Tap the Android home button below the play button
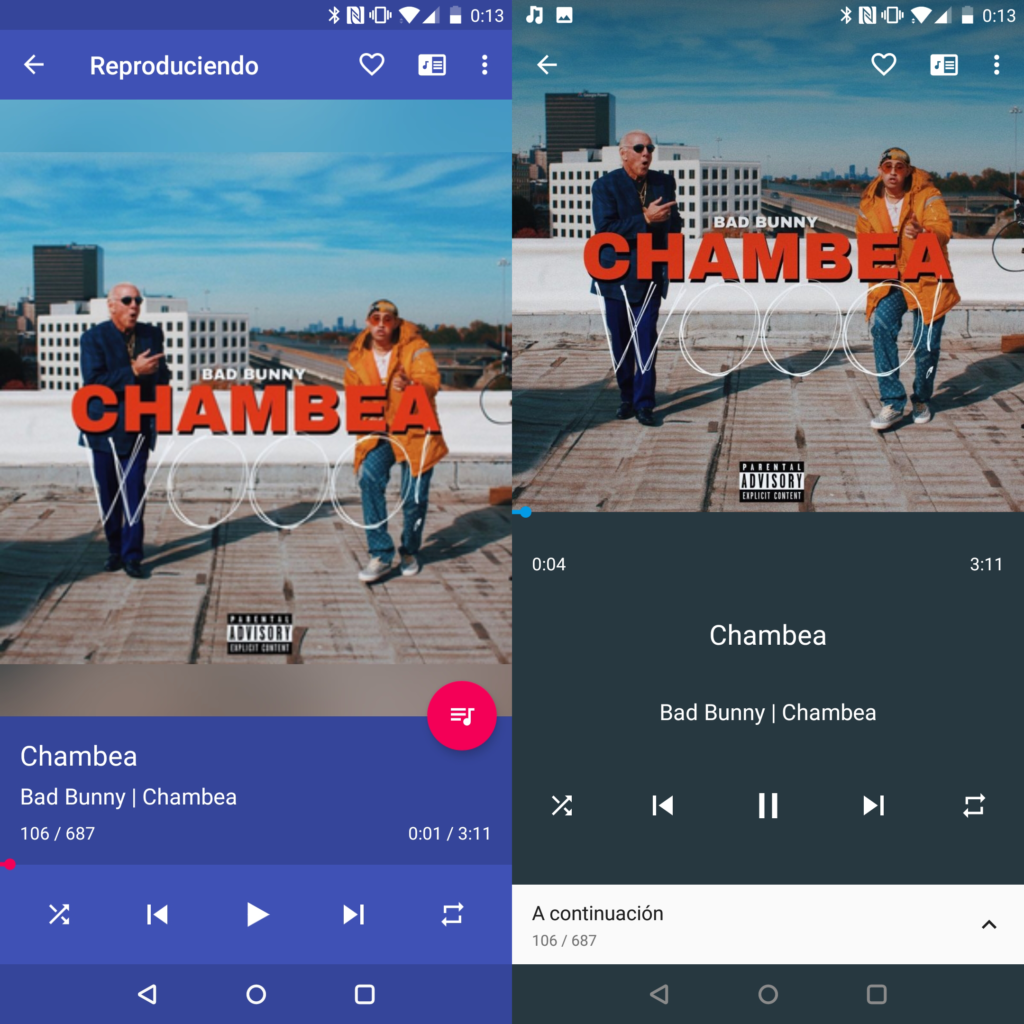 tap(256, 994)
